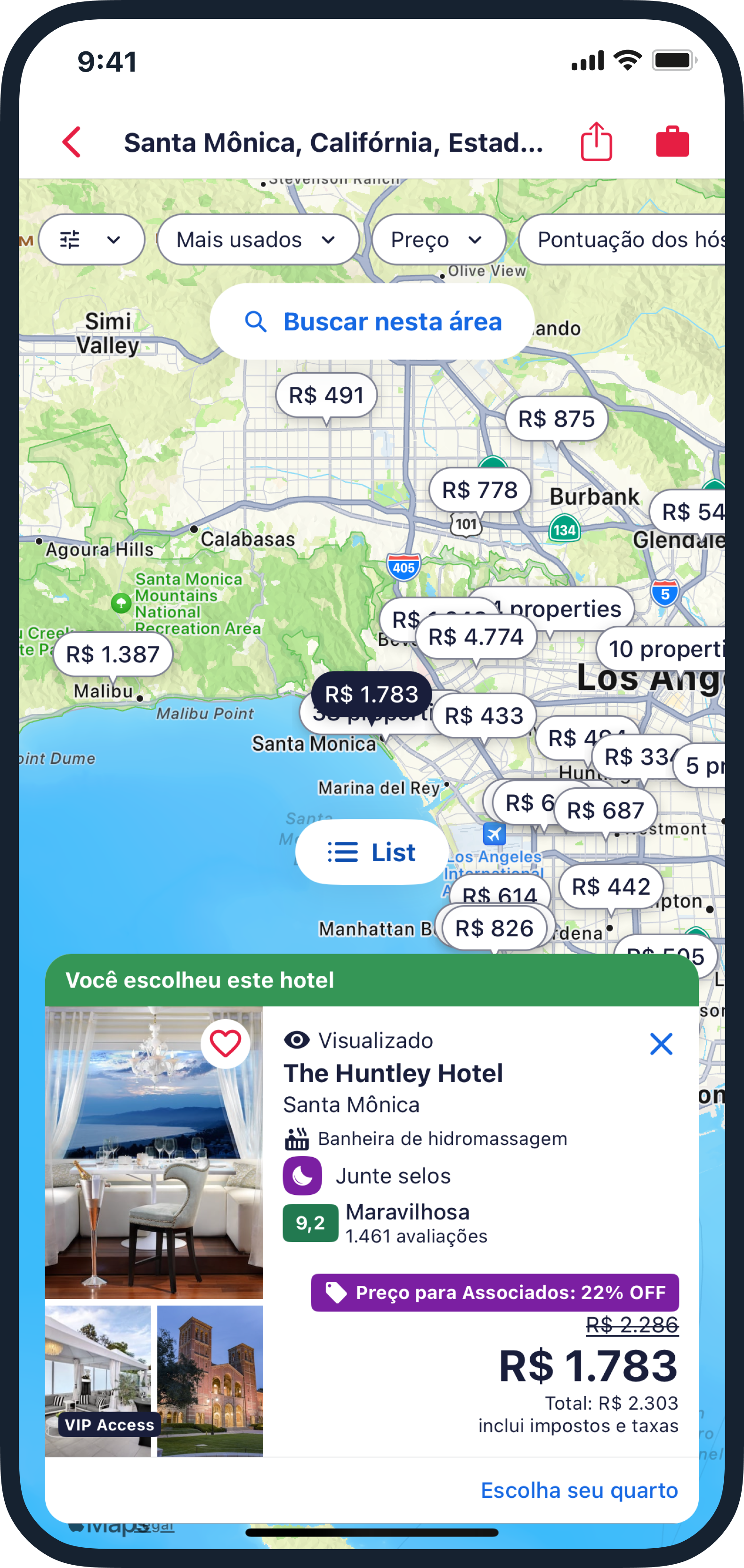Screen dimensions: 744x1568
Task: Go back with the red arrow
Action: 72,142
